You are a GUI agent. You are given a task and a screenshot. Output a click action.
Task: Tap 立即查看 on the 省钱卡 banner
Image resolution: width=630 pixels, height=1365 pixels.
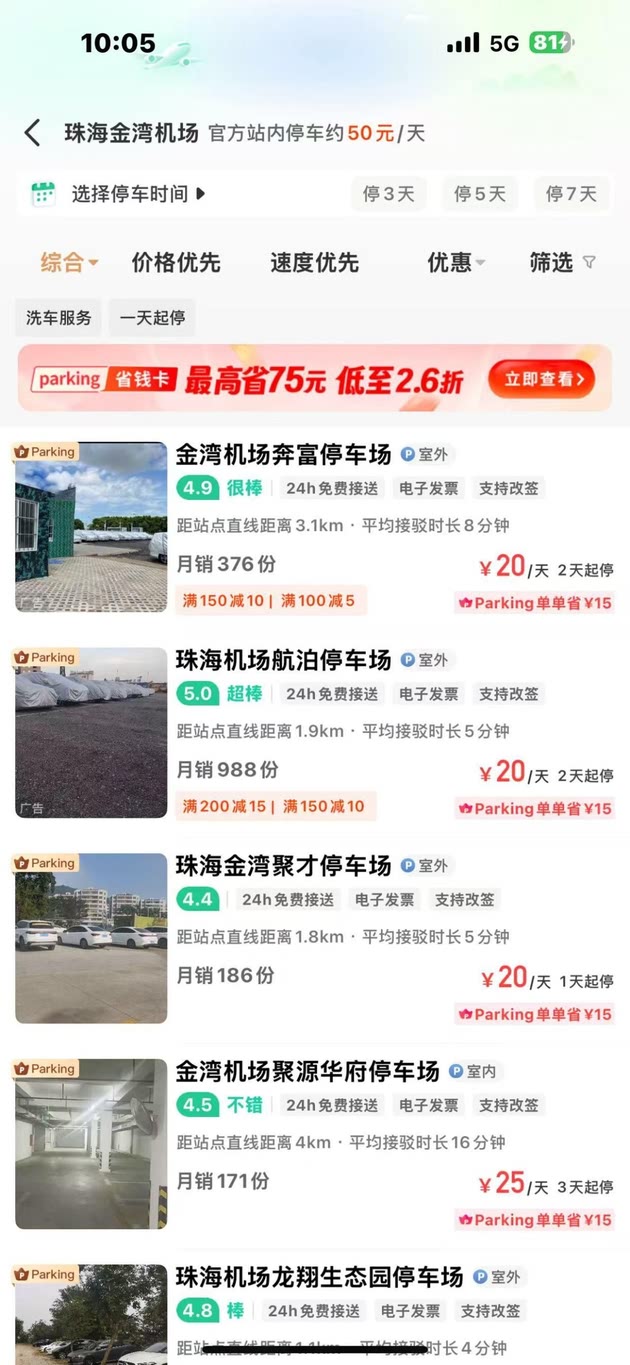(x=541, y=379)
